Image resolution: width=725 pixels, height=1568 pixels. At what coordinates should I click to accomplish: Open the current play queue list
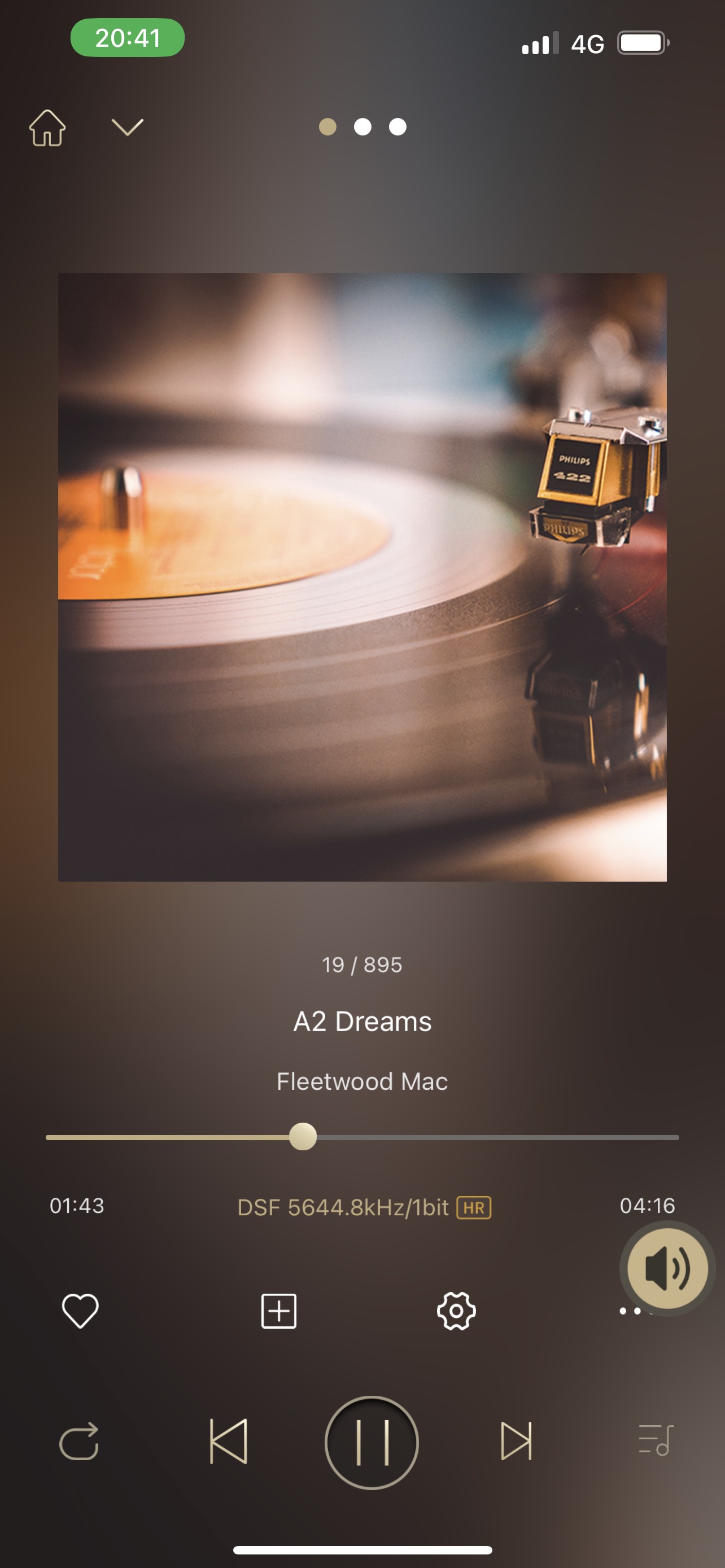pos(656,1439)
